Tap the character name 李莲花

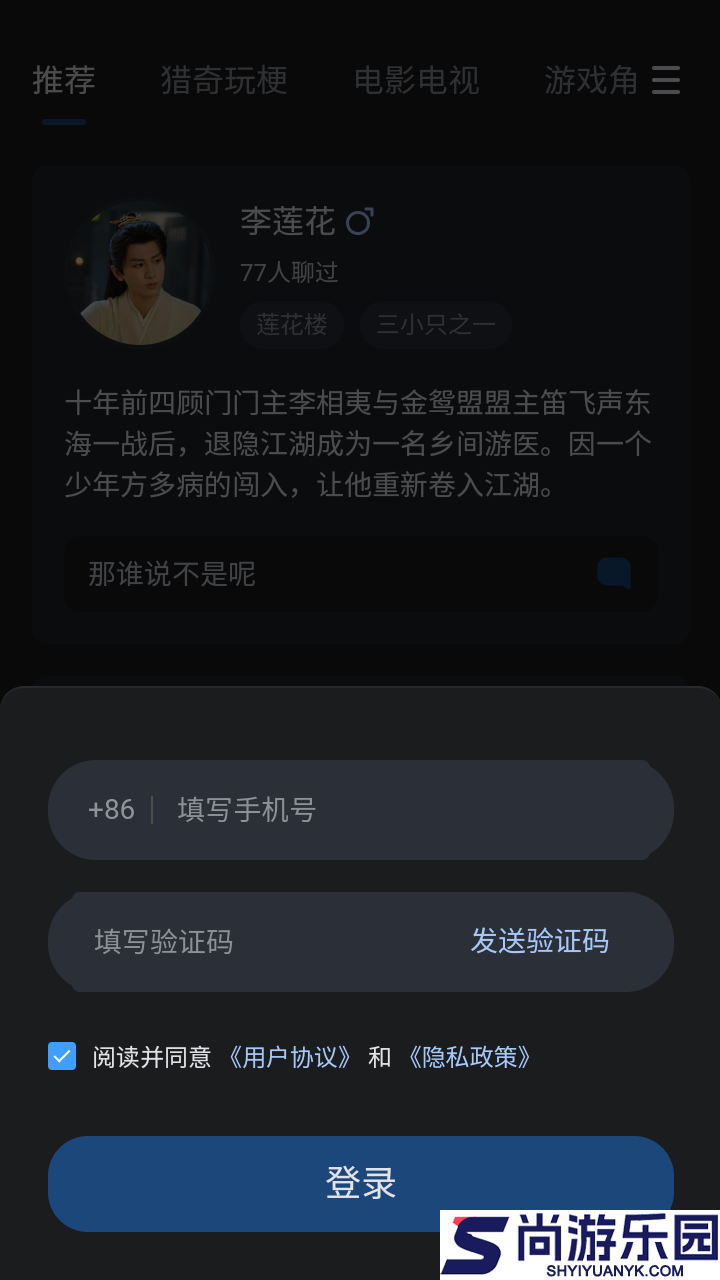(287, 224)
